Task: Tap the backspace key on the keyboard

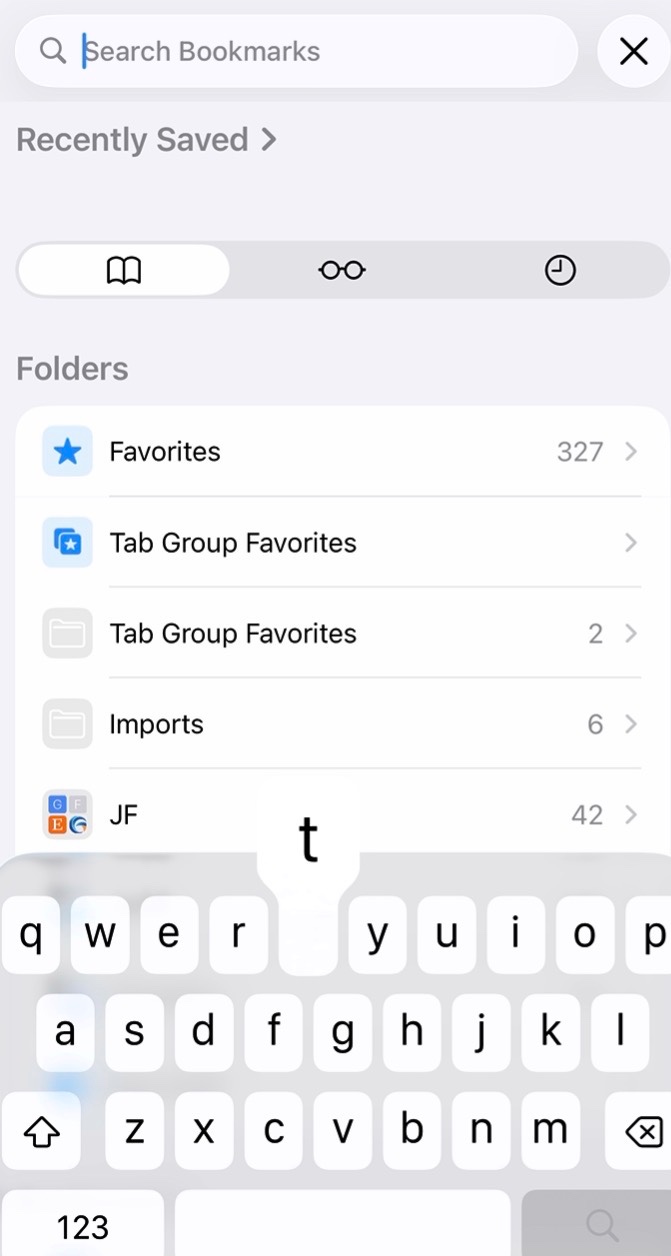Action: (x=642, y=1131)
